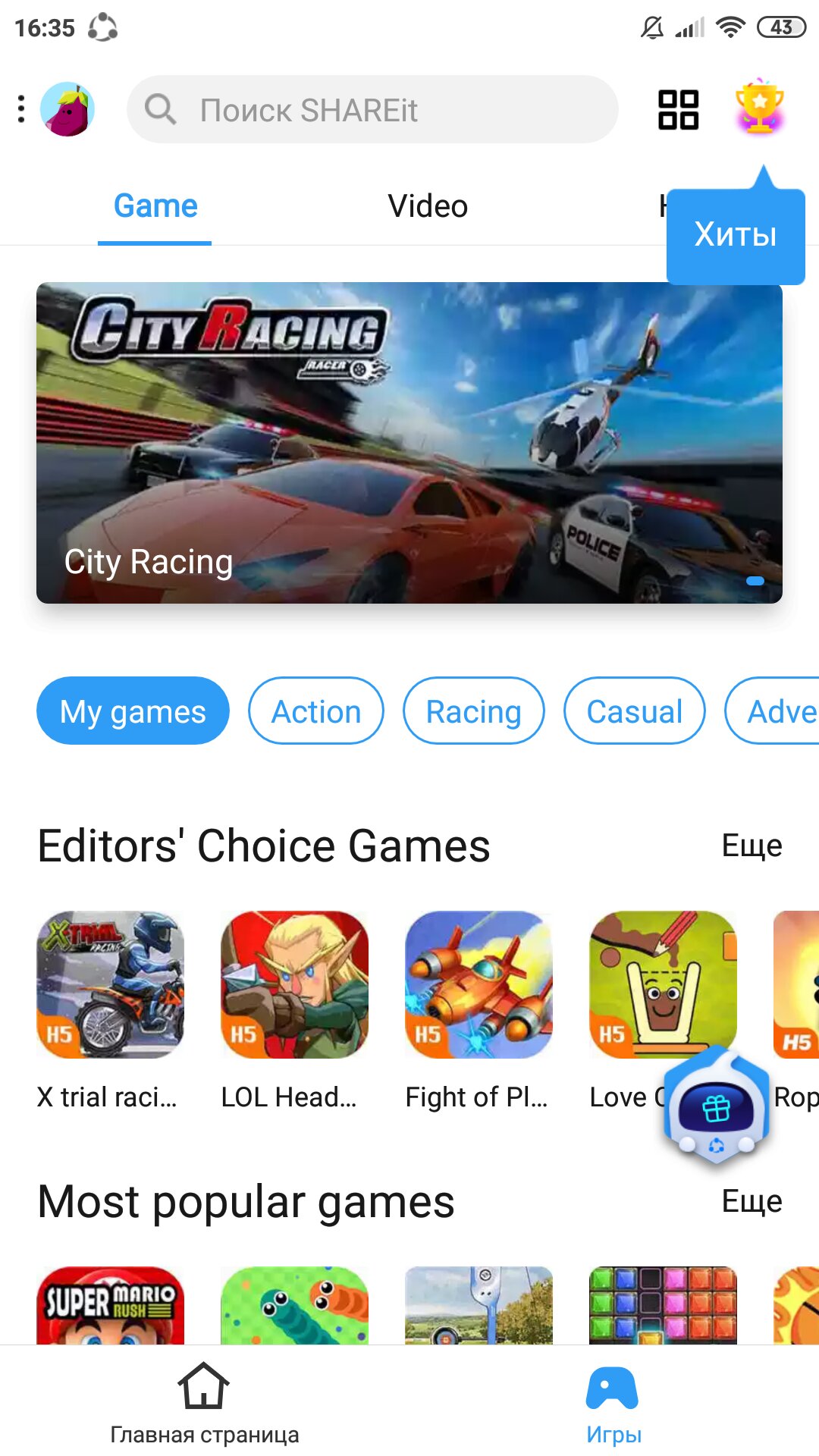This screenshot has width=819, height=1456.
Task: Open the grid apps icon
Action: pos(678,109)
